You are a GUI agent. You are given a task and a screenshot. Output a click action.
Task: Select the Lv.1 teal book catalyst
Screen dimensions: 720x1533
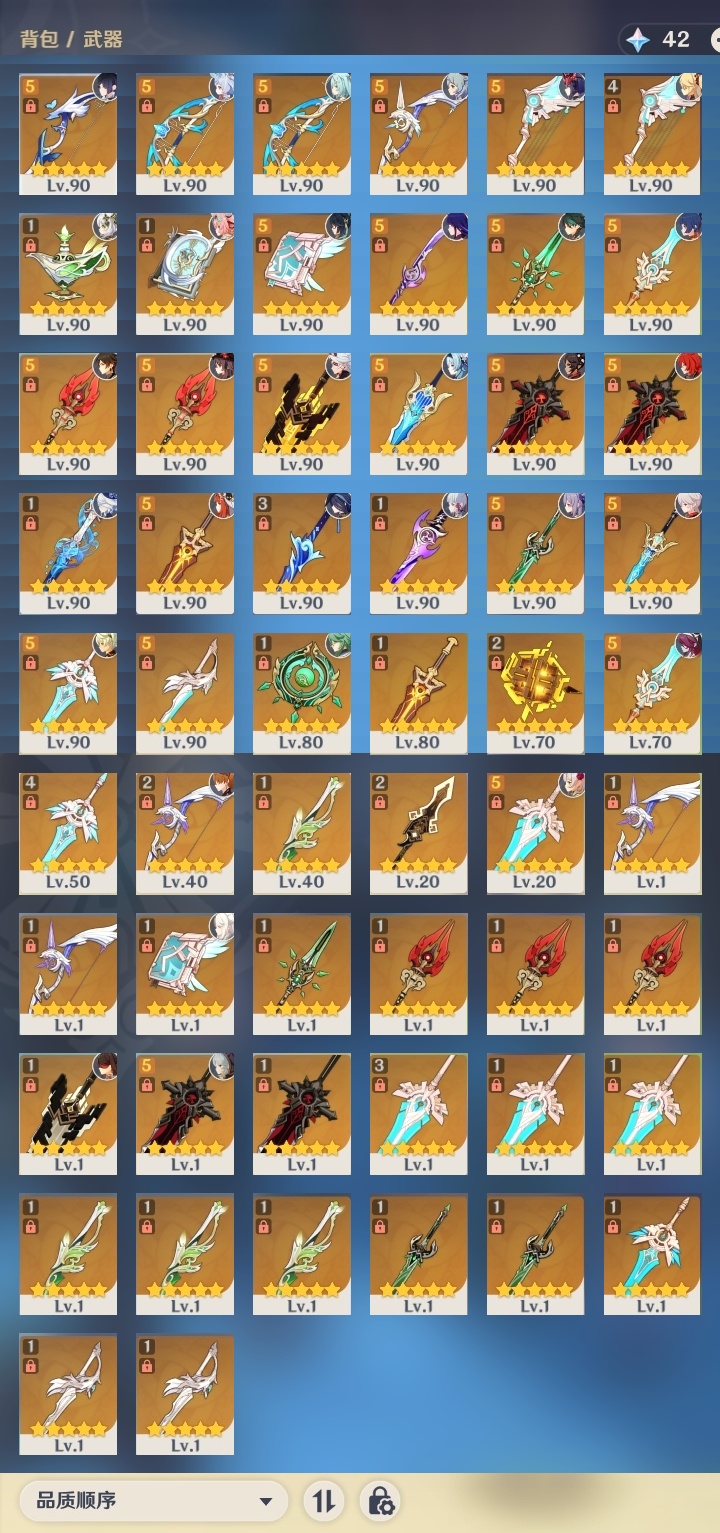coord(185,970)
